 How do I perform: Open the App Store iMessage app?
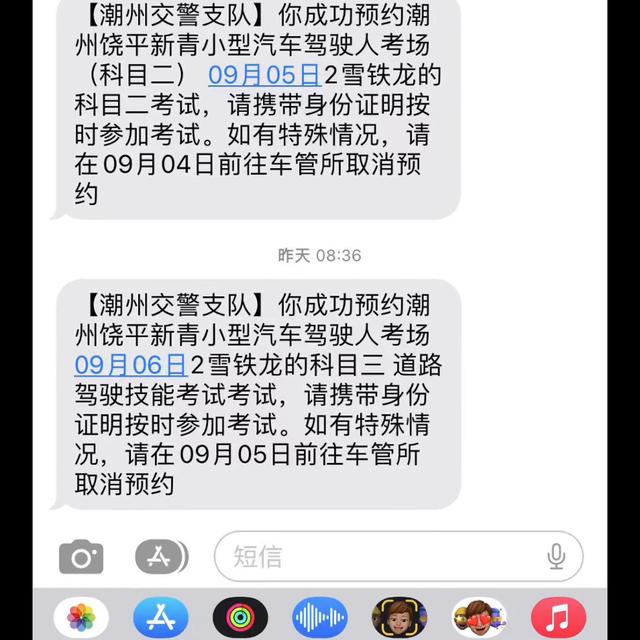tap(161, 617)
